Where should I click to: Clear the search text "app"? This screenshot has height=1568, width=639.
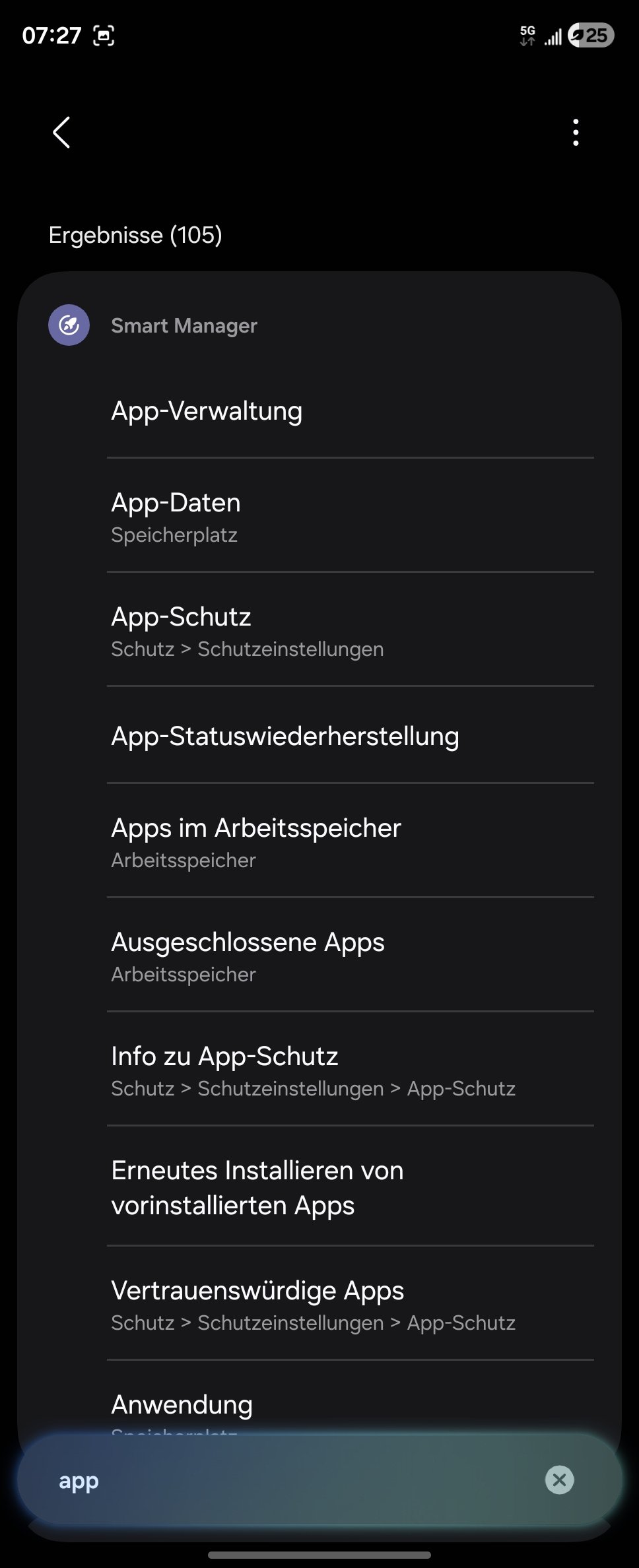coord(559,1480)
